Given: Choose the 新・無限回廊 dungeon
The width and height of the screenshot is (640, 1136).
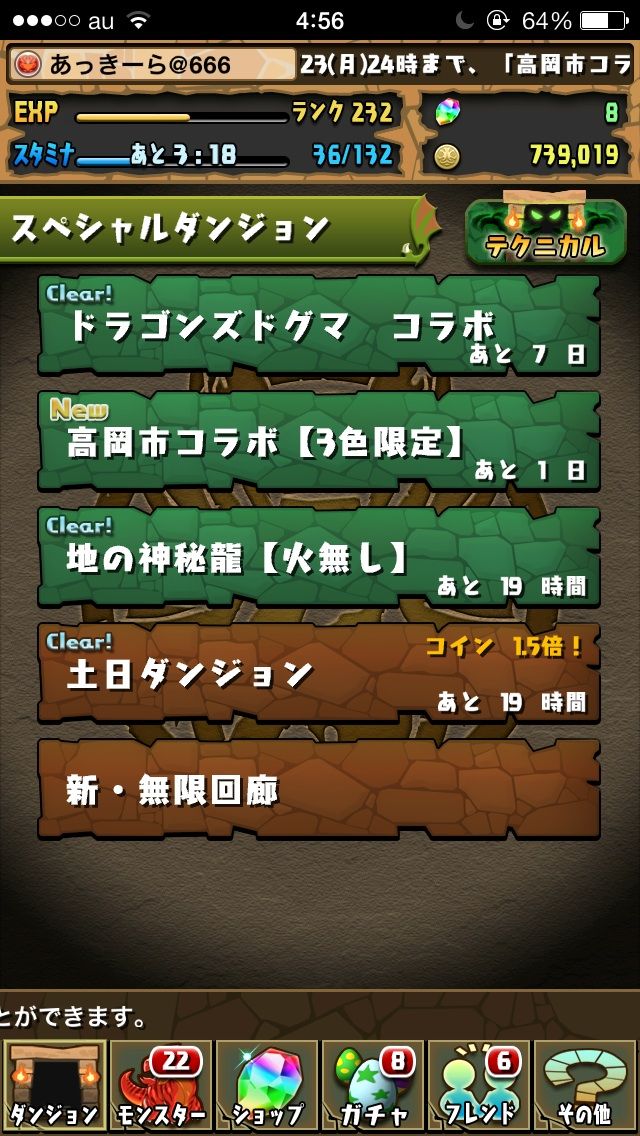Looking at the screenshot, I should tap(319, 789).
